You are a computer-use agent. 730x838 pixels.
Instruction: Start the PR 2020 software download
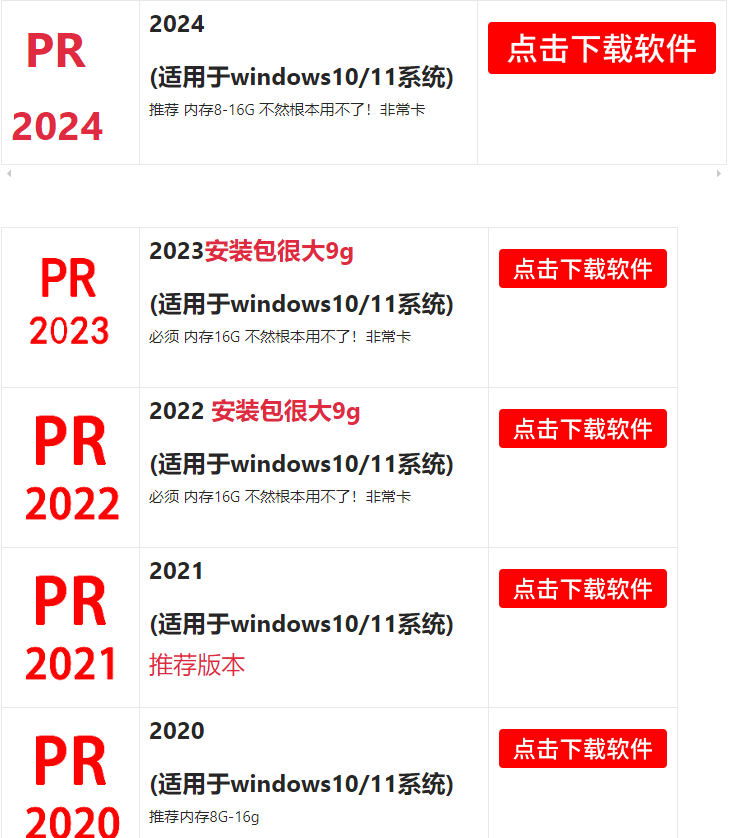582,749
